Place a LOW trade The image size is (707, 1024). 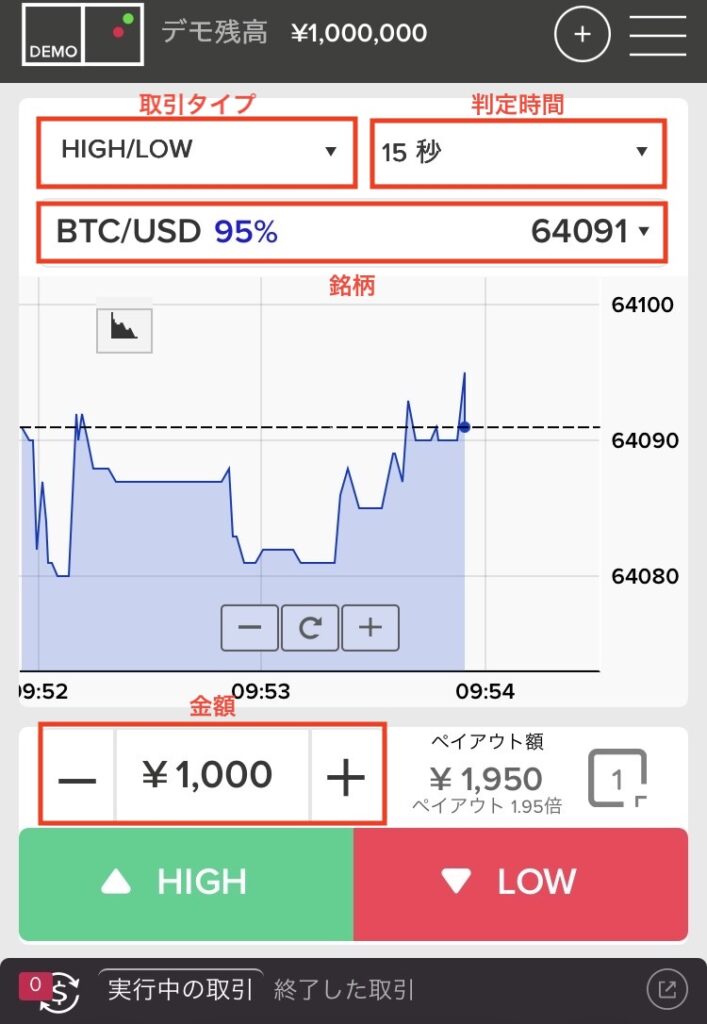click(x=521, y=884)
